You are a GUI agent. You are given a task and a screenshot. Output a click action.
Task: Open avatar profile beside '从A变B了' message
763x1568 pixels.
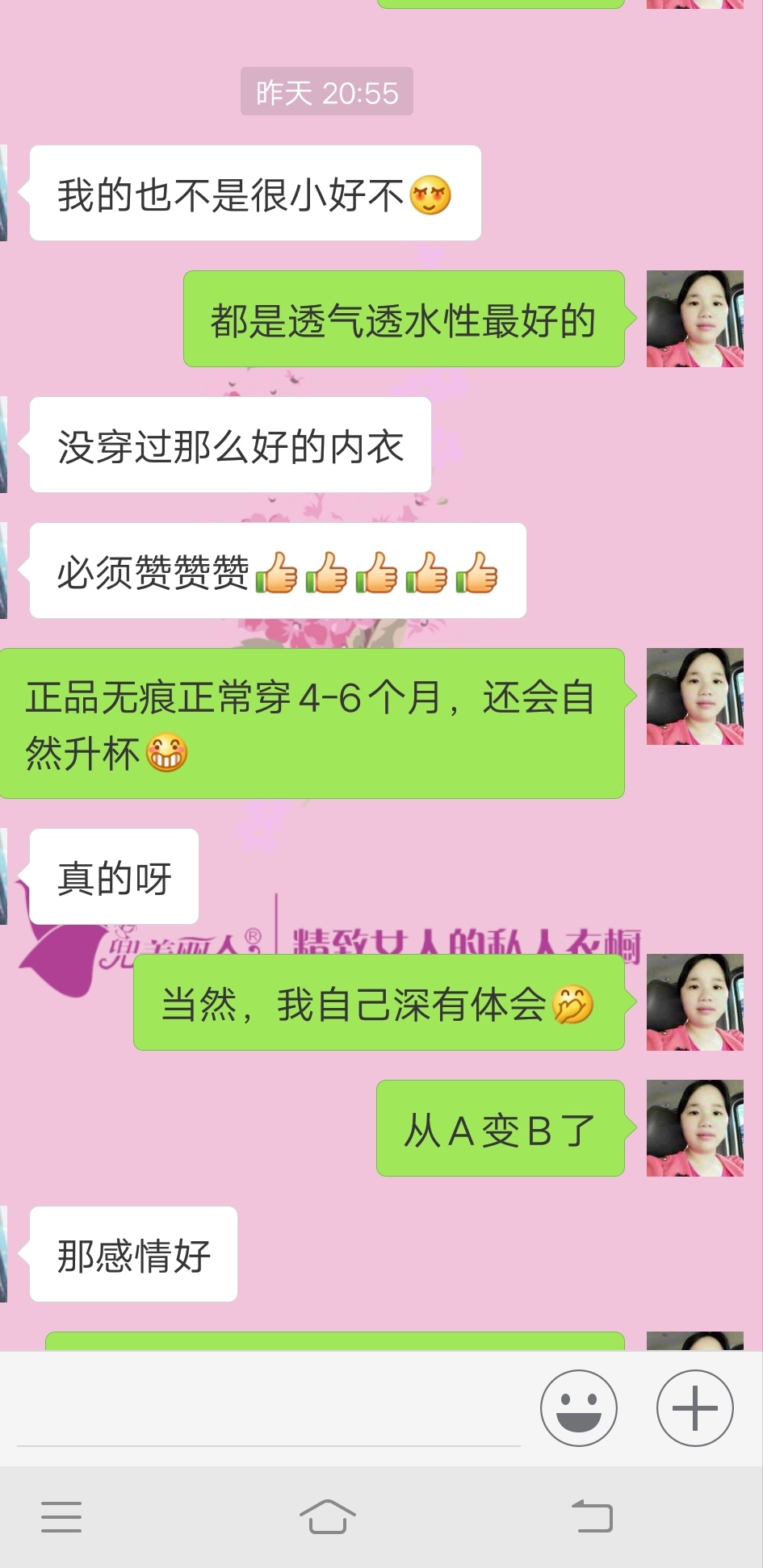click(694, 1128)
